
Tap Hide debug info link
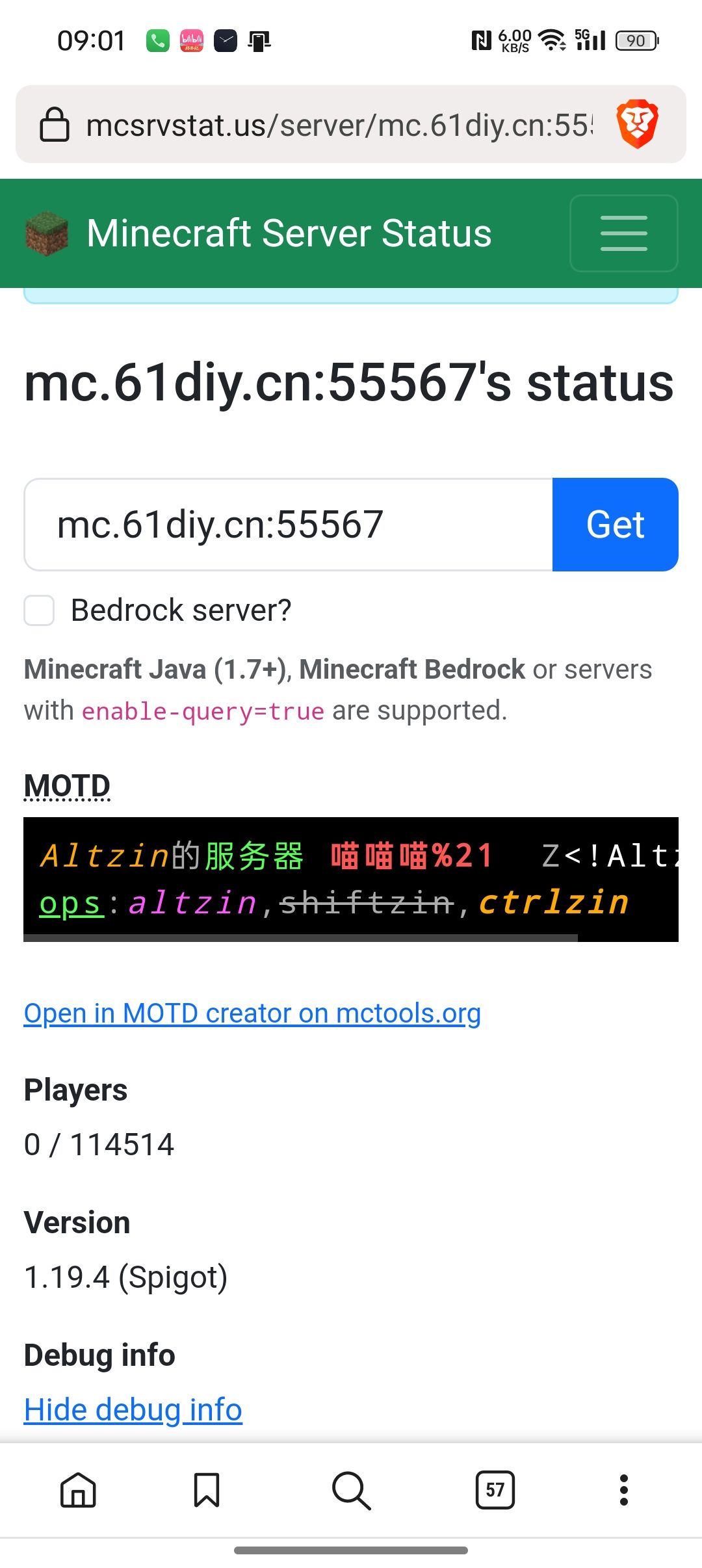[133, 1409]
